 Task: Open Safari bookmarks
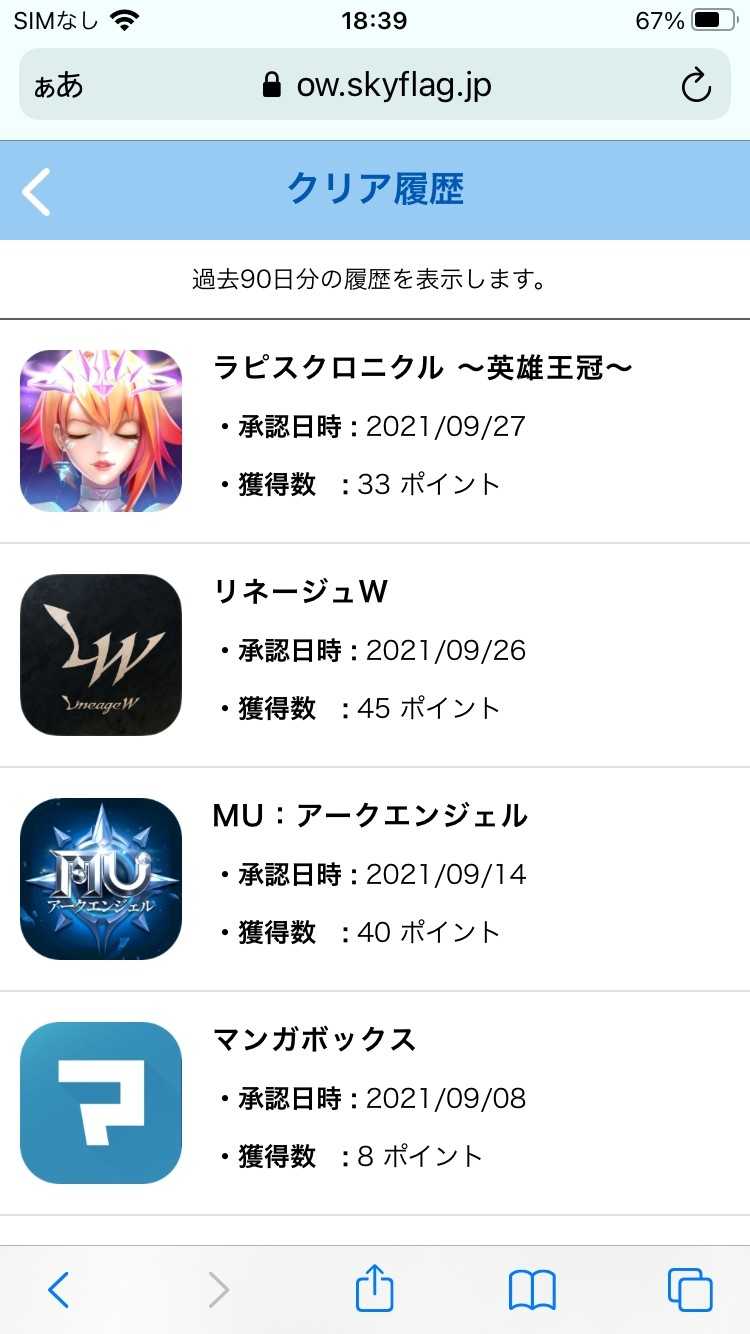(x=532, y=1290)
